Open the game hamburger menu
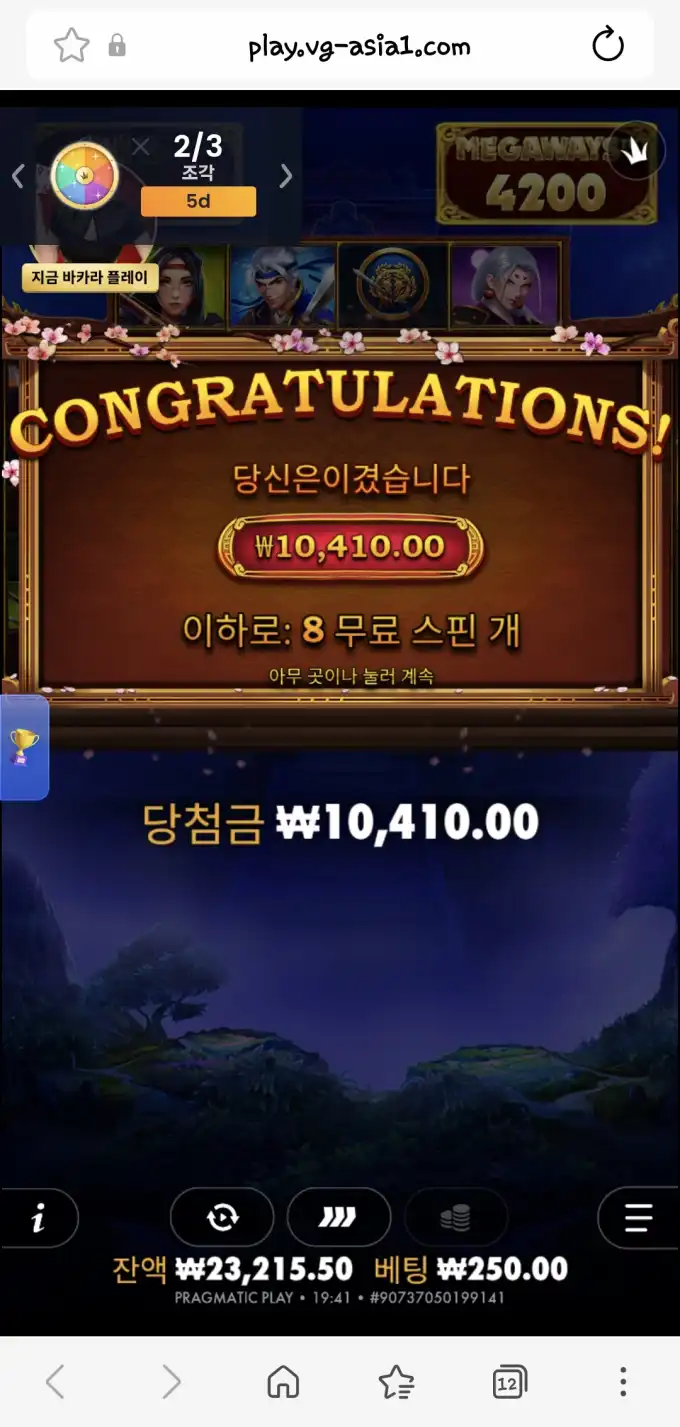This screenshot has height=1427, width=680. [x=638, y=1218]
